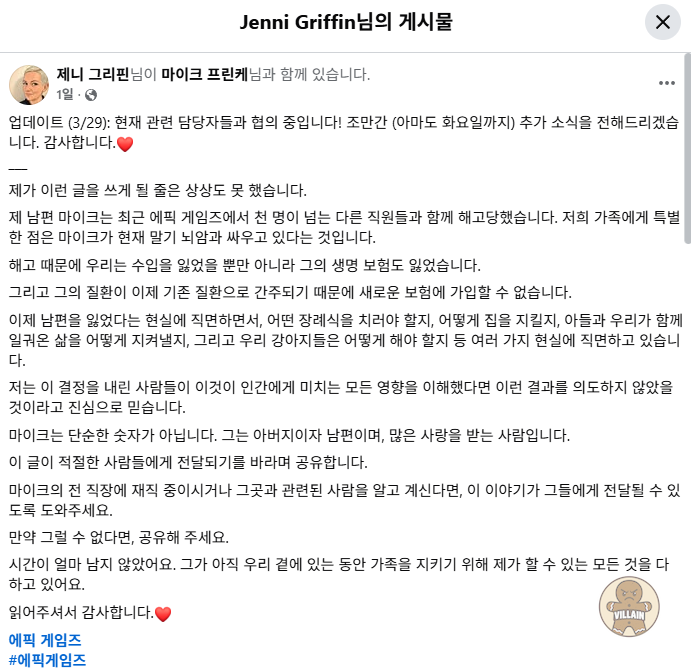This screenshot has height=669, width=691.
Task: Open the 1일 post timestamp link
Action: tap(65, 94)
